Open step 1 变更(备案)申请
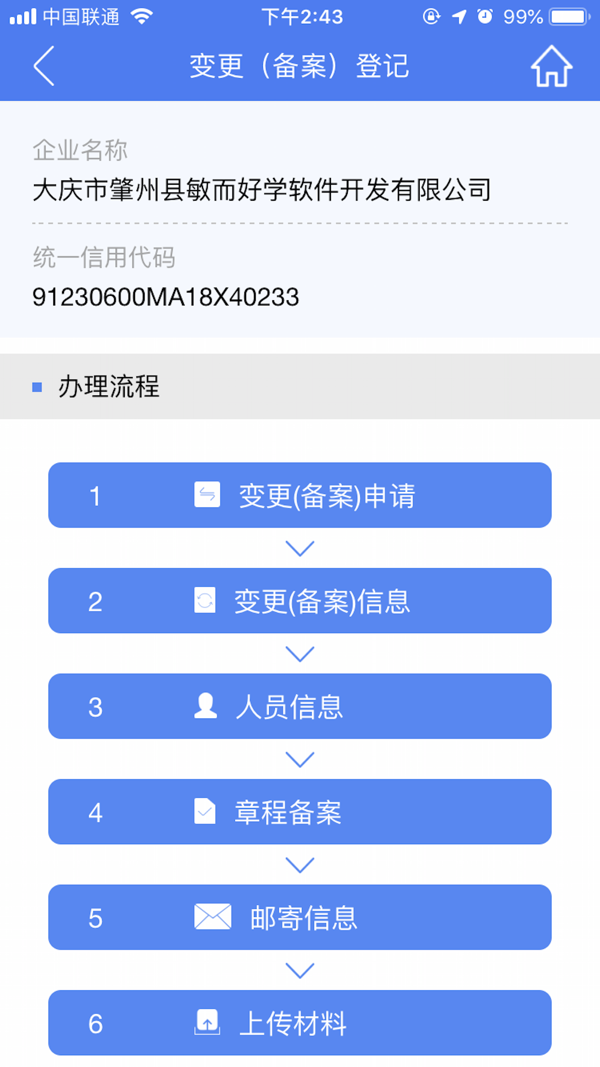Viewport: 600px width, 1067px height. [x=300, y=495]
